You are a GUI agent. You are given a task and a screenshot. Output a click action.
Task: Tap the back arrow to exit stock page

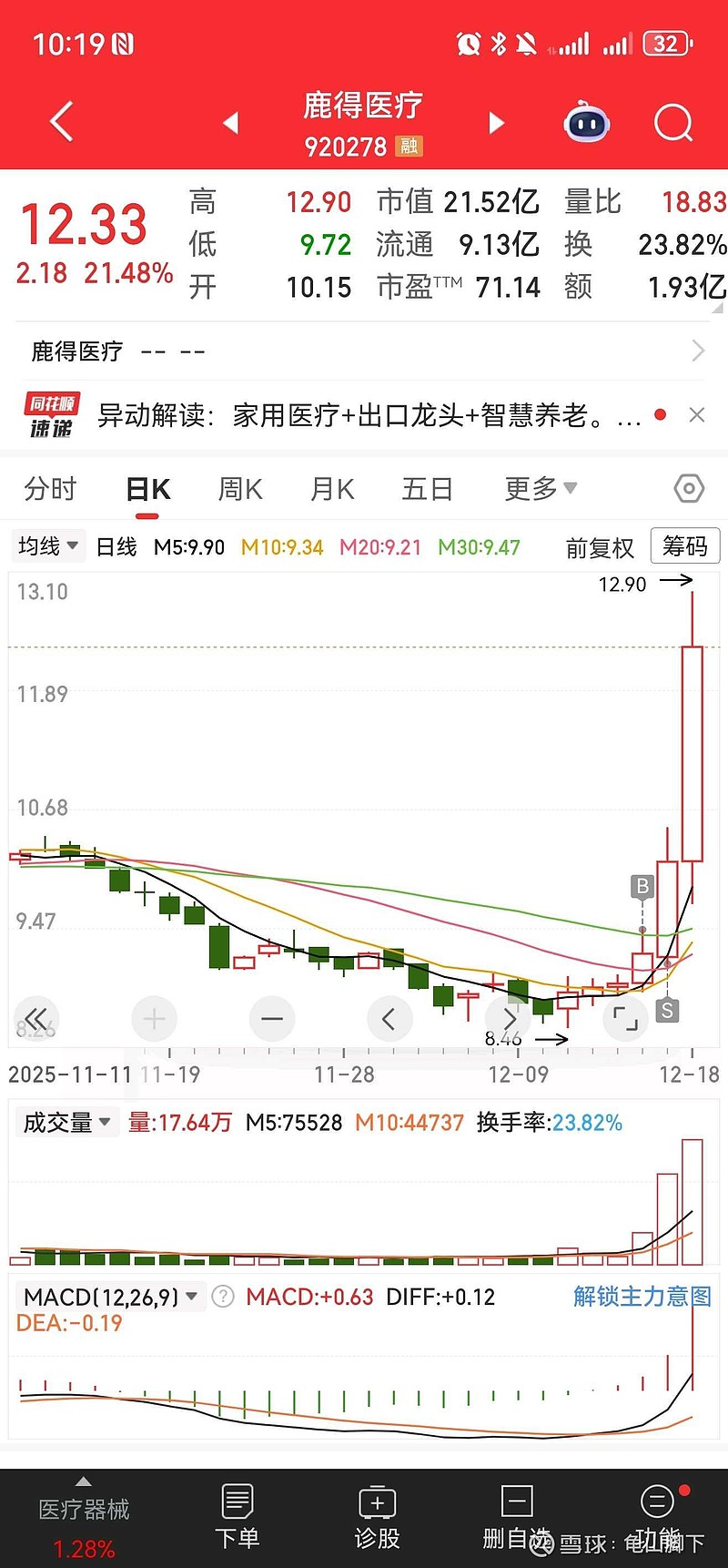point(59,121)
